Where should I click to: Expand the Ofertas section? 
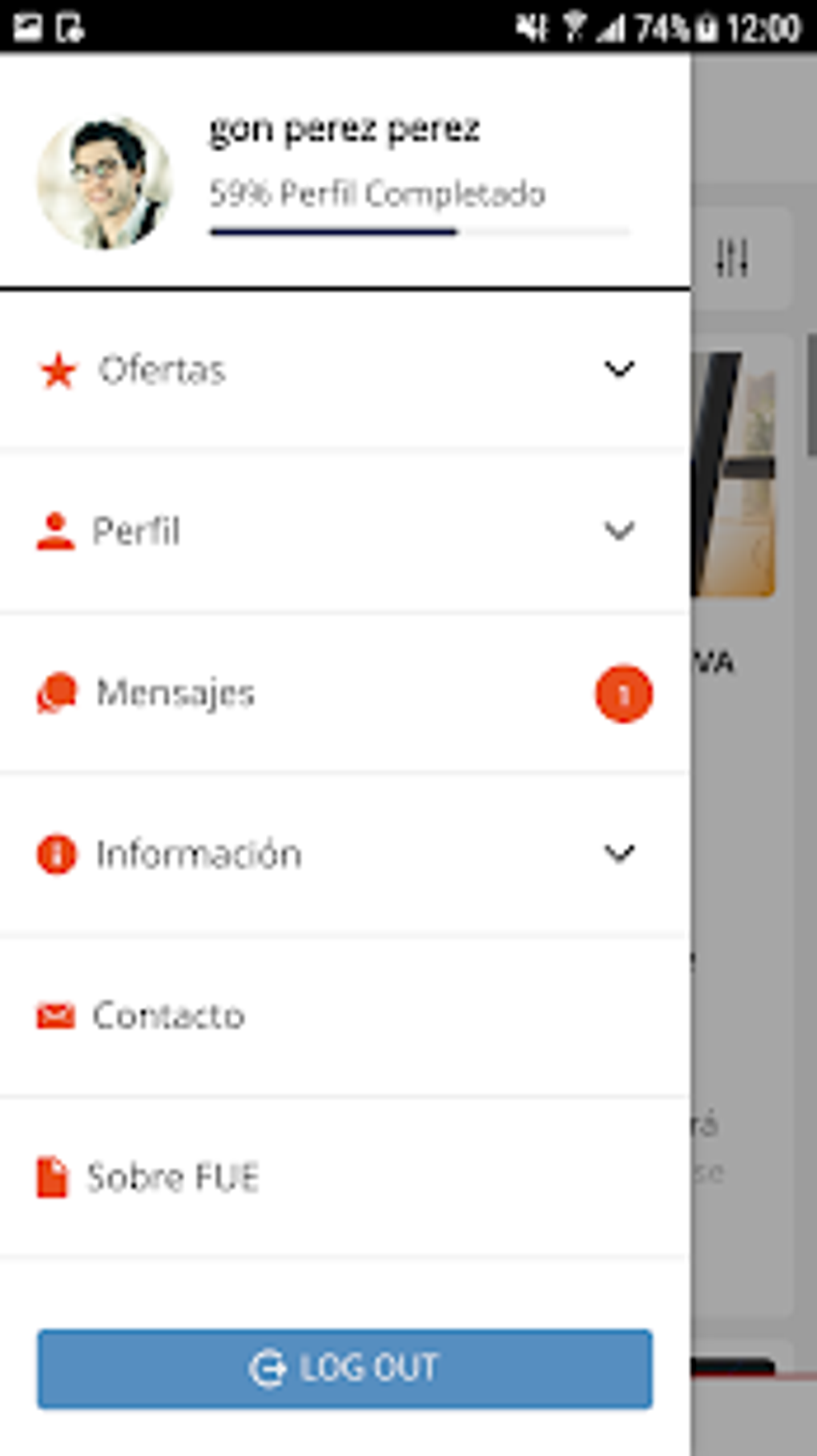(618, 369)
